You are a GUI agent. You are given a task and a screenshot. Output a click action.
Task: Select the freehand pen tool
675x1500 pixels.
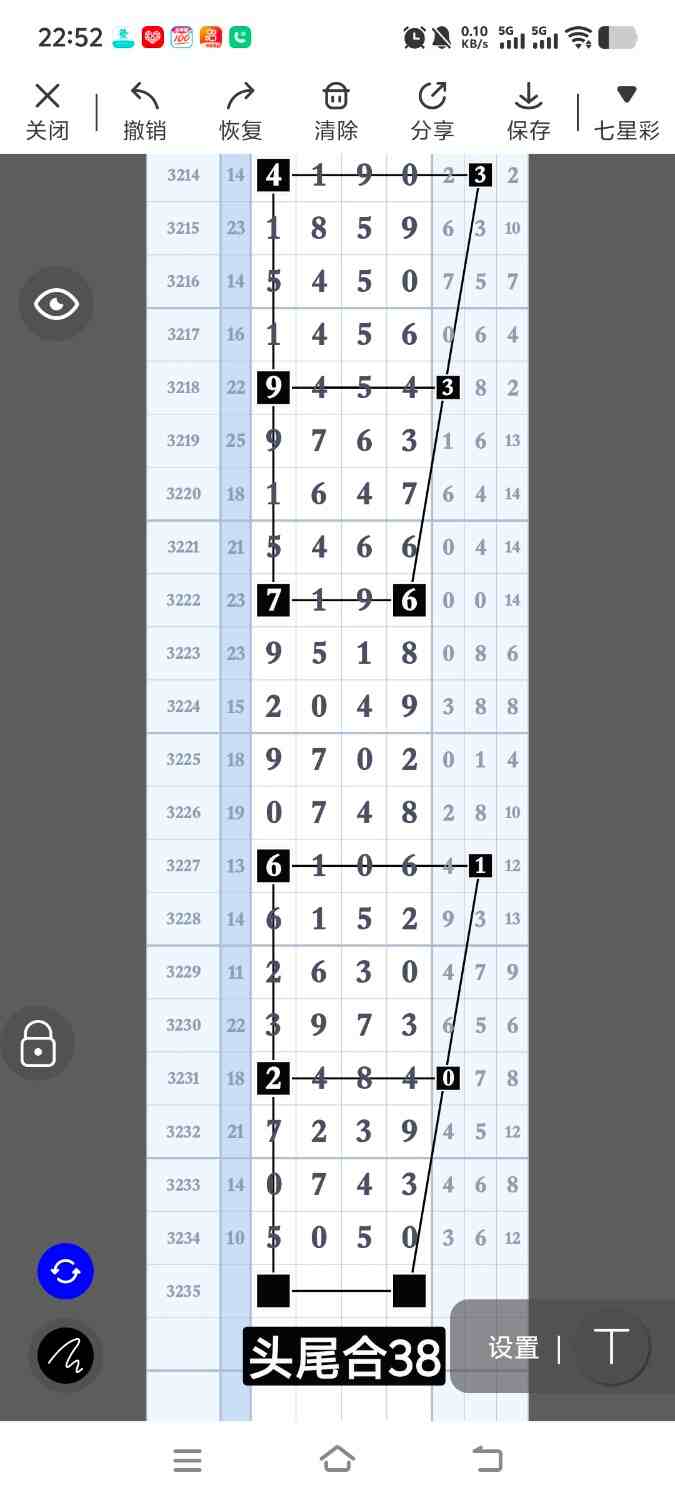66,1356
